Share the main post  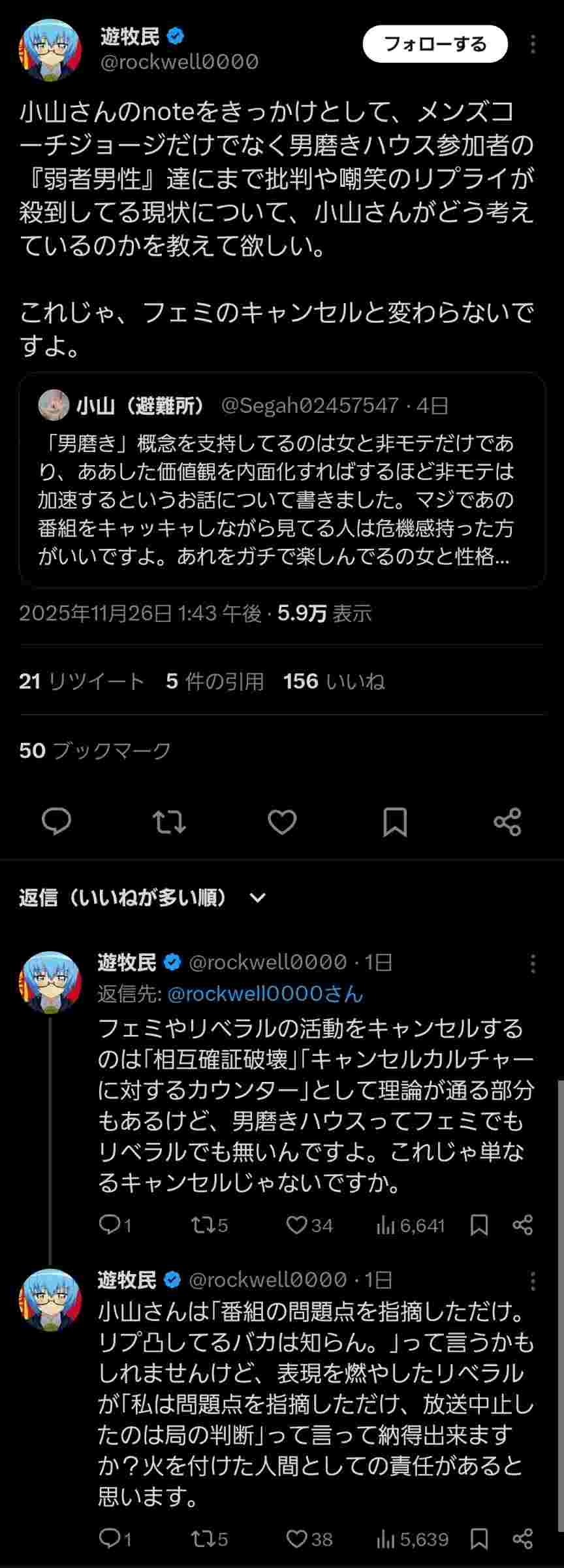click(x=507, y=821)
